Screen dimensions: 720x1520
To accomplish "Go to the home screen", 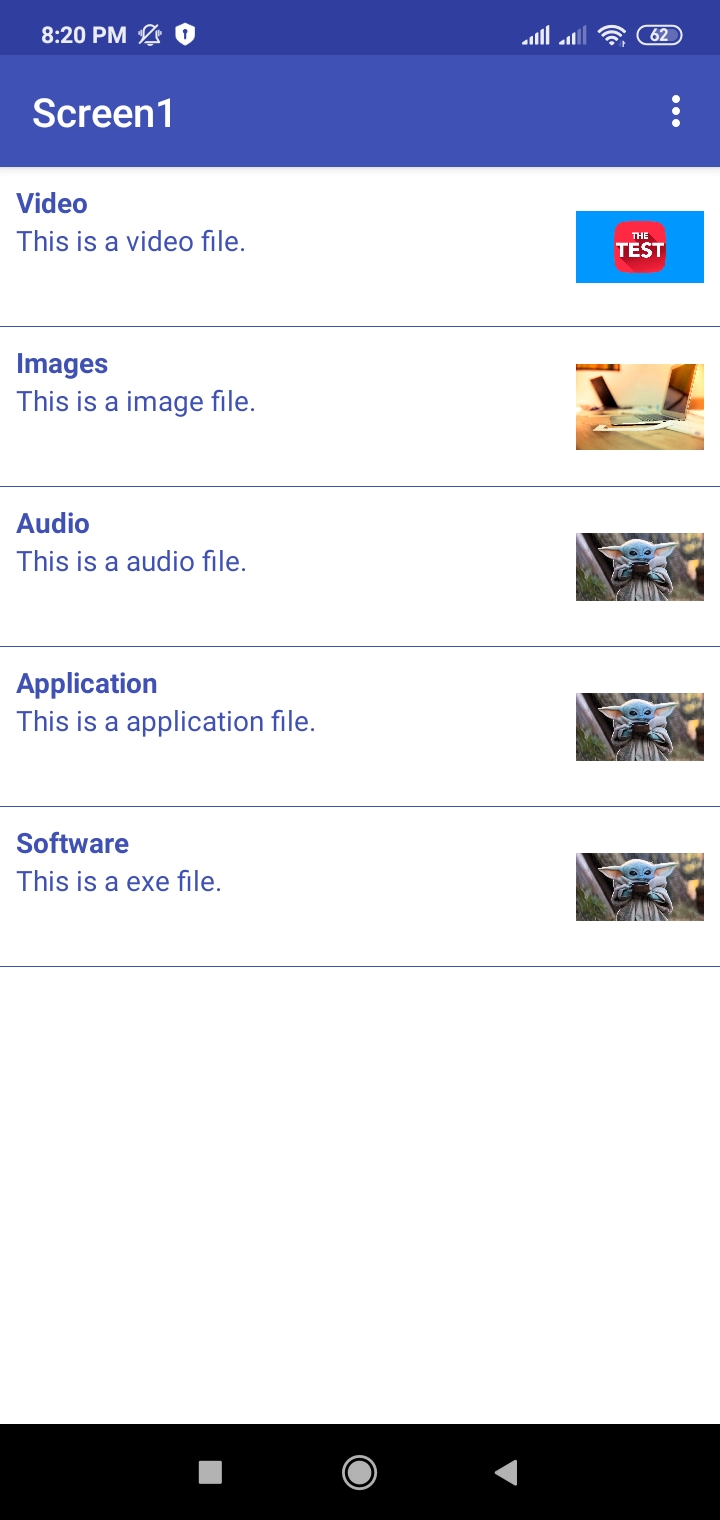I will [359, 1472].
